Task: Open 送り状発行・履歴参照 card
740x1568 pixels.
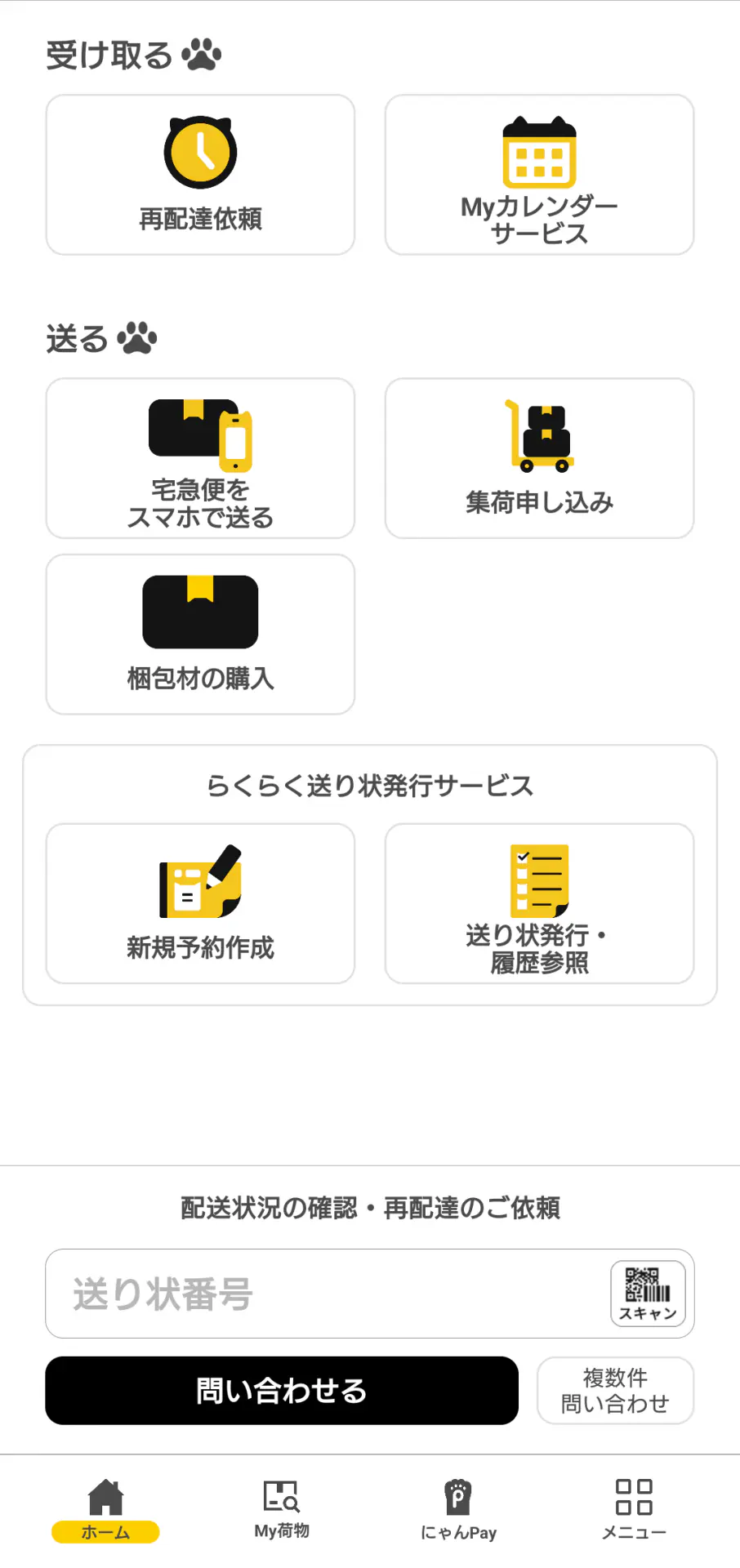Action: 539,903
